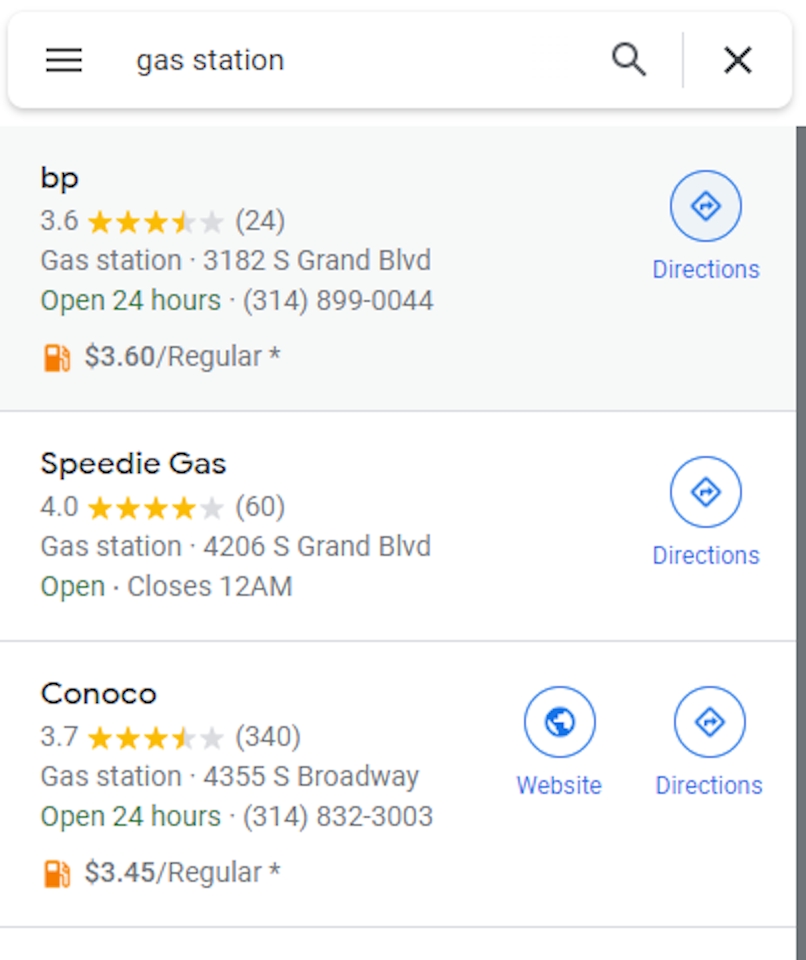Select the bp search result
The image size is (806, 960).
(59, 177)
